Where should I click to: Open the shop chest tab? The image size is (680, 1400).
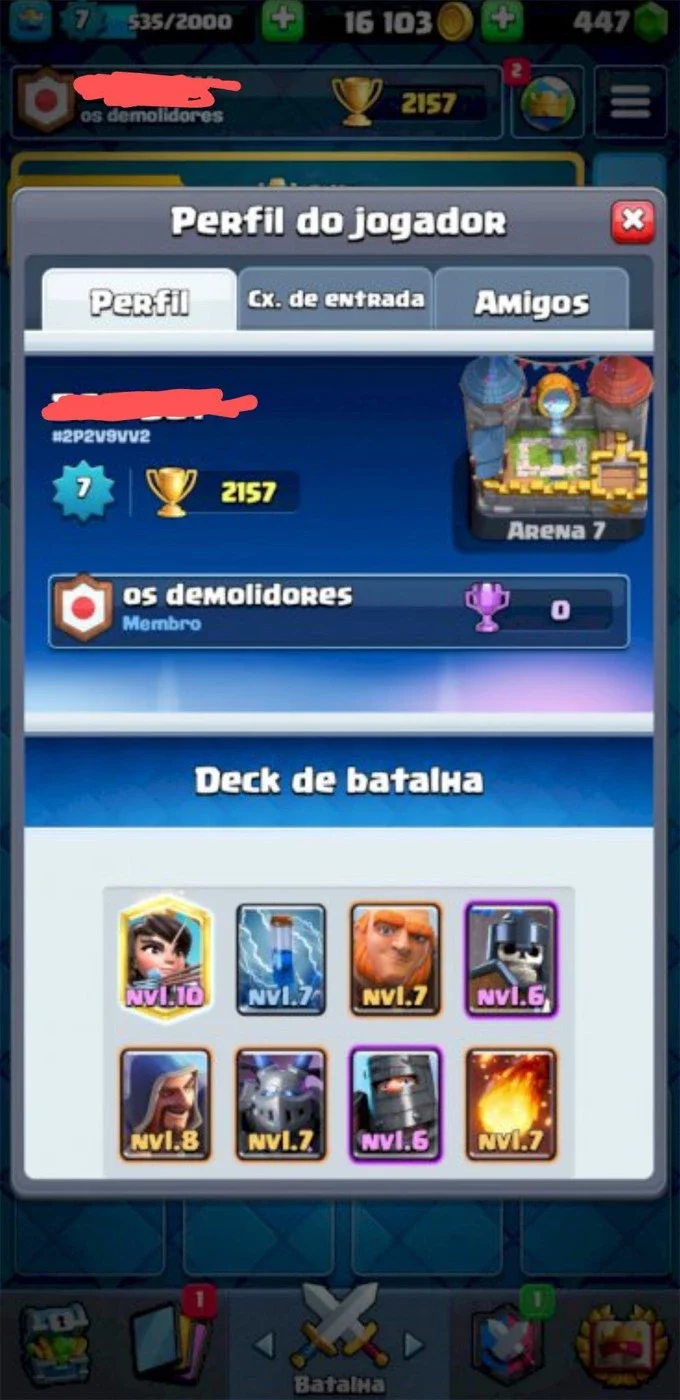click(56, 1345)
